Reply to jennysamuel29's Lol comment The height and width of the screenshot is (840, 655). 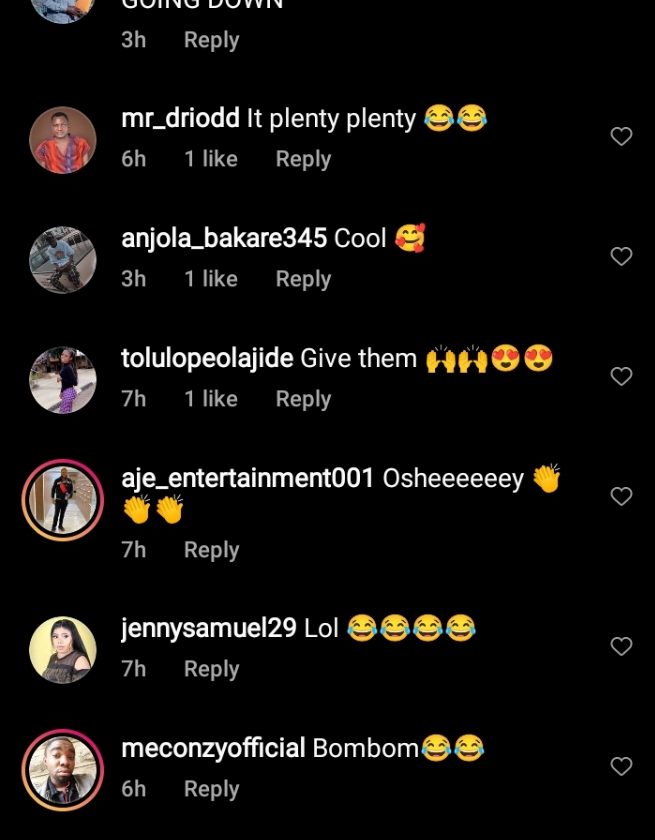click(211, 669)
